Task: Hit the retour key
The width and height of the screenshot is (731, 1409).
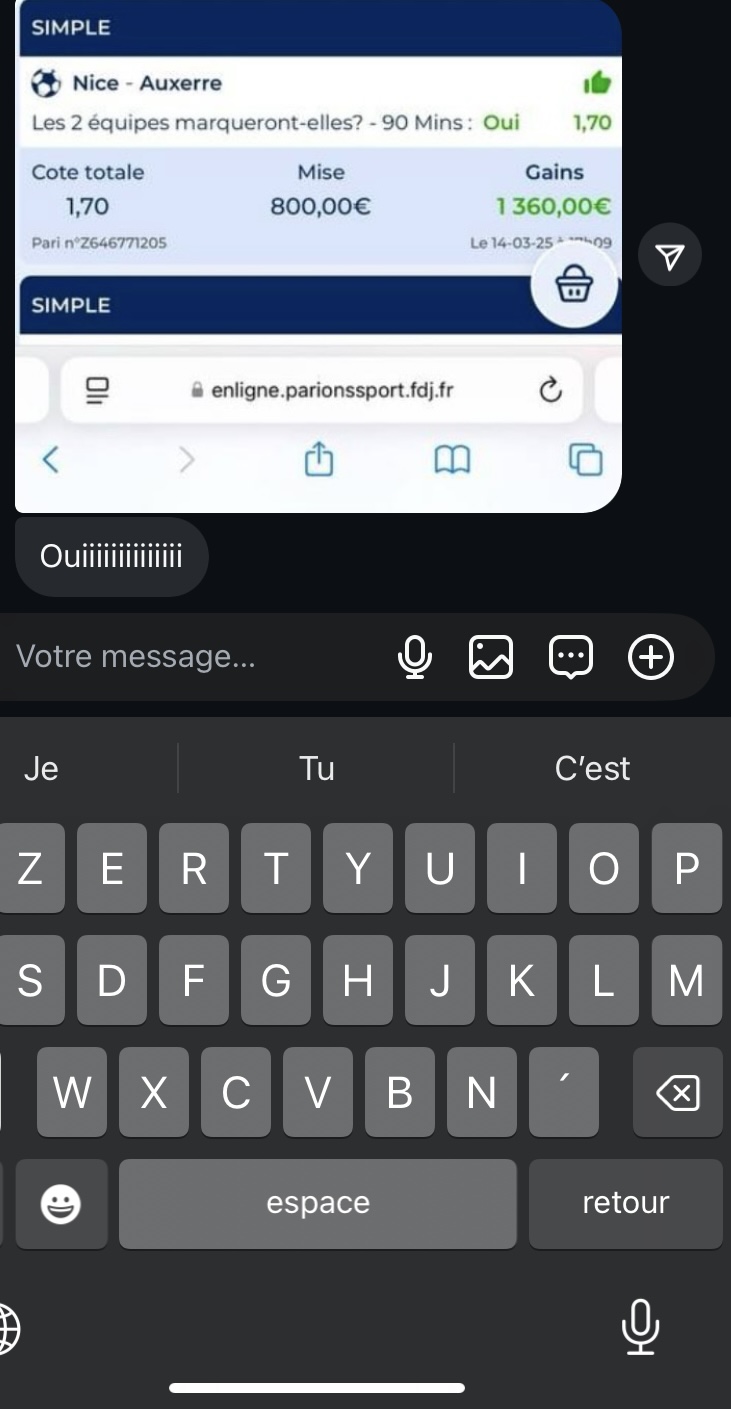Action: click(625, 1203)
